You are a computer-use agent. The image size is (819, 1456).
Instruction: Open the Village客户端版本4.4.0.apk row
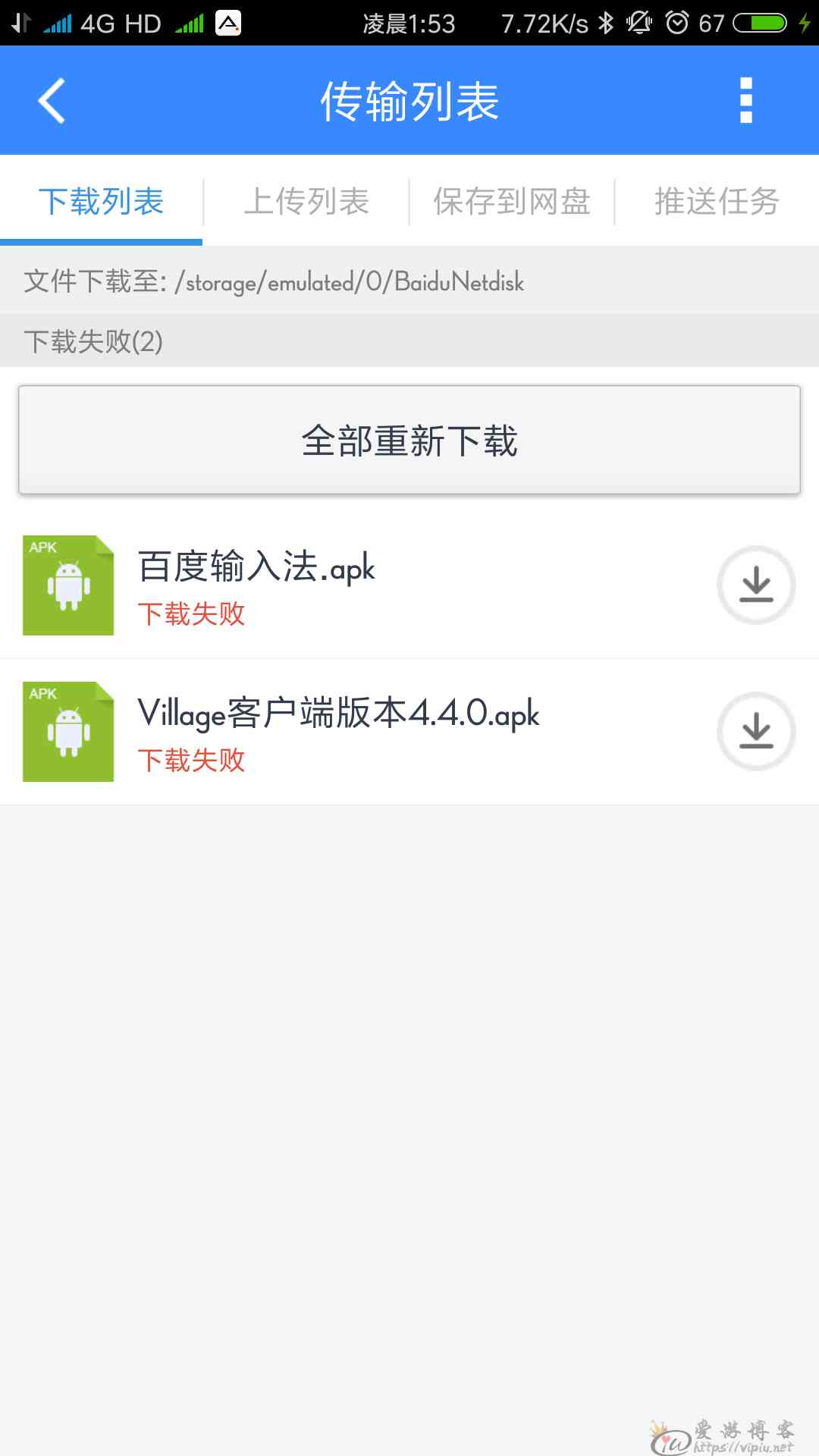pos(409,732)
